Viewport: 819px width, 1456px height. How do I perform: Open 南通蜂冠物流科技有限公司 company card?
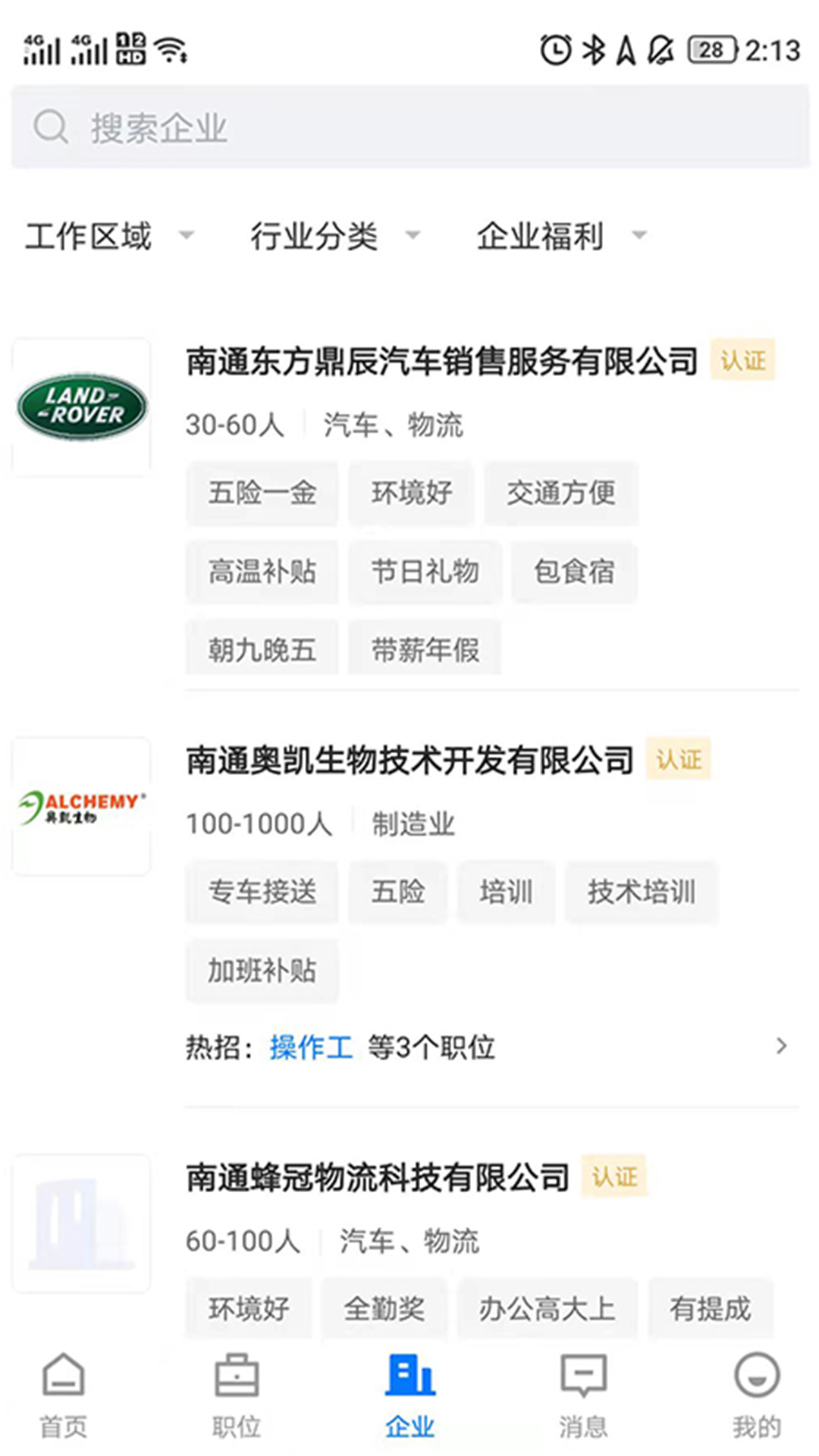click(378, 1178)
